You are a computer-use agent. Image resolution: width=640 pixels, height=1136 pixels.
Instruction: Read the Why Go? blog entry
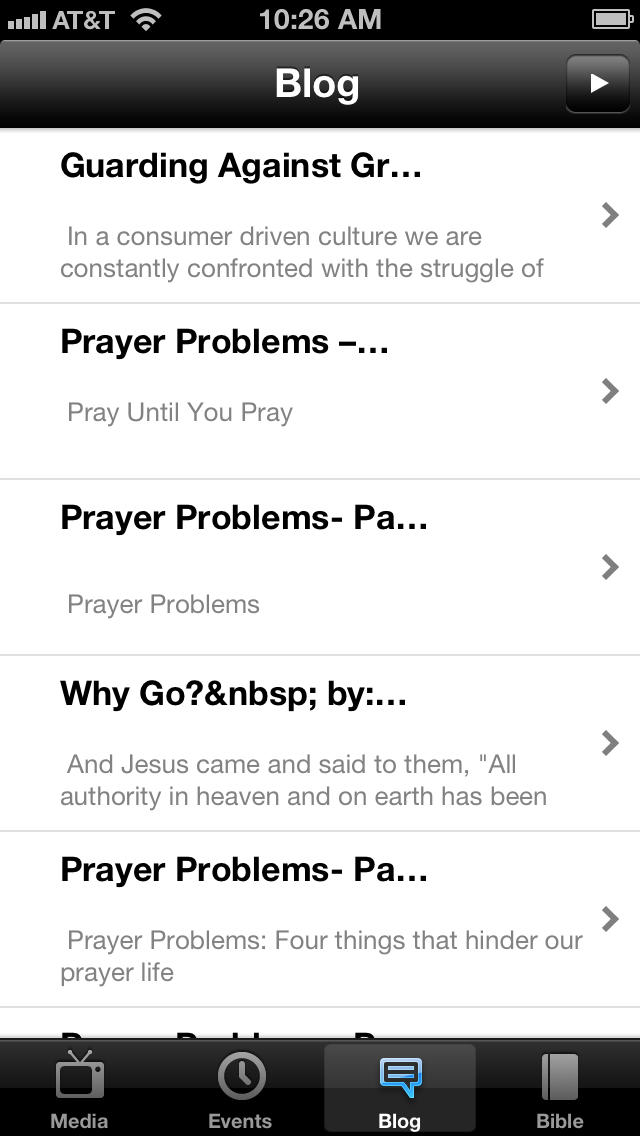coord(320,743)
